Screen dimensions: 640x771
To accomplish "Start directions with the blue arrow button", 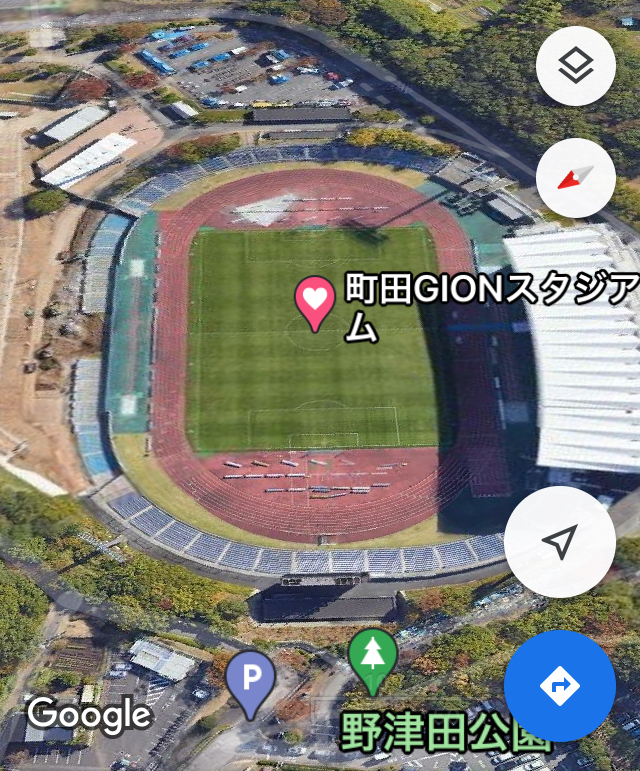I will point(559,685).
